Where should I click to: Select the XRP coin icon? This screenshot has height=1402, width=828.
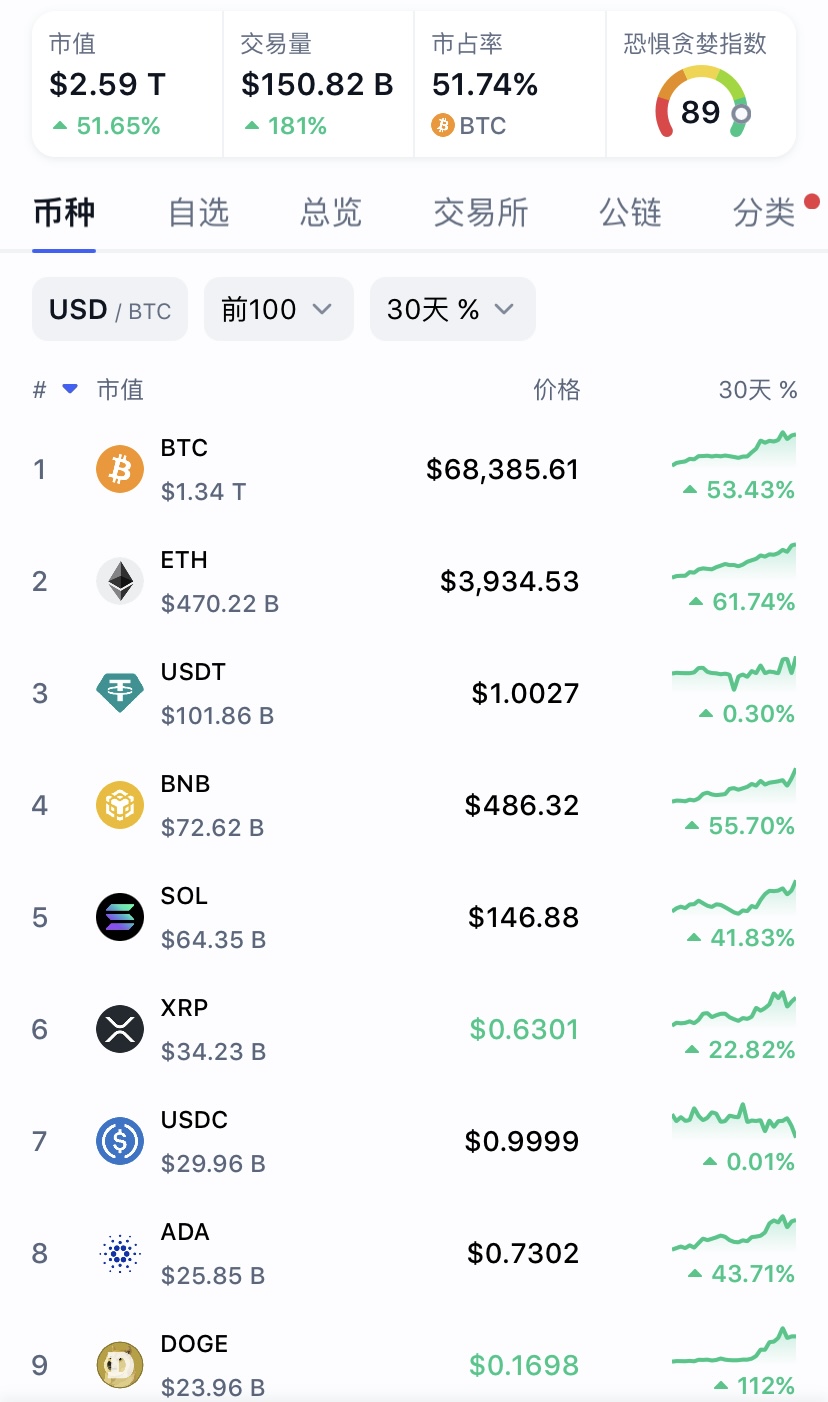(x=119, y=1029)
